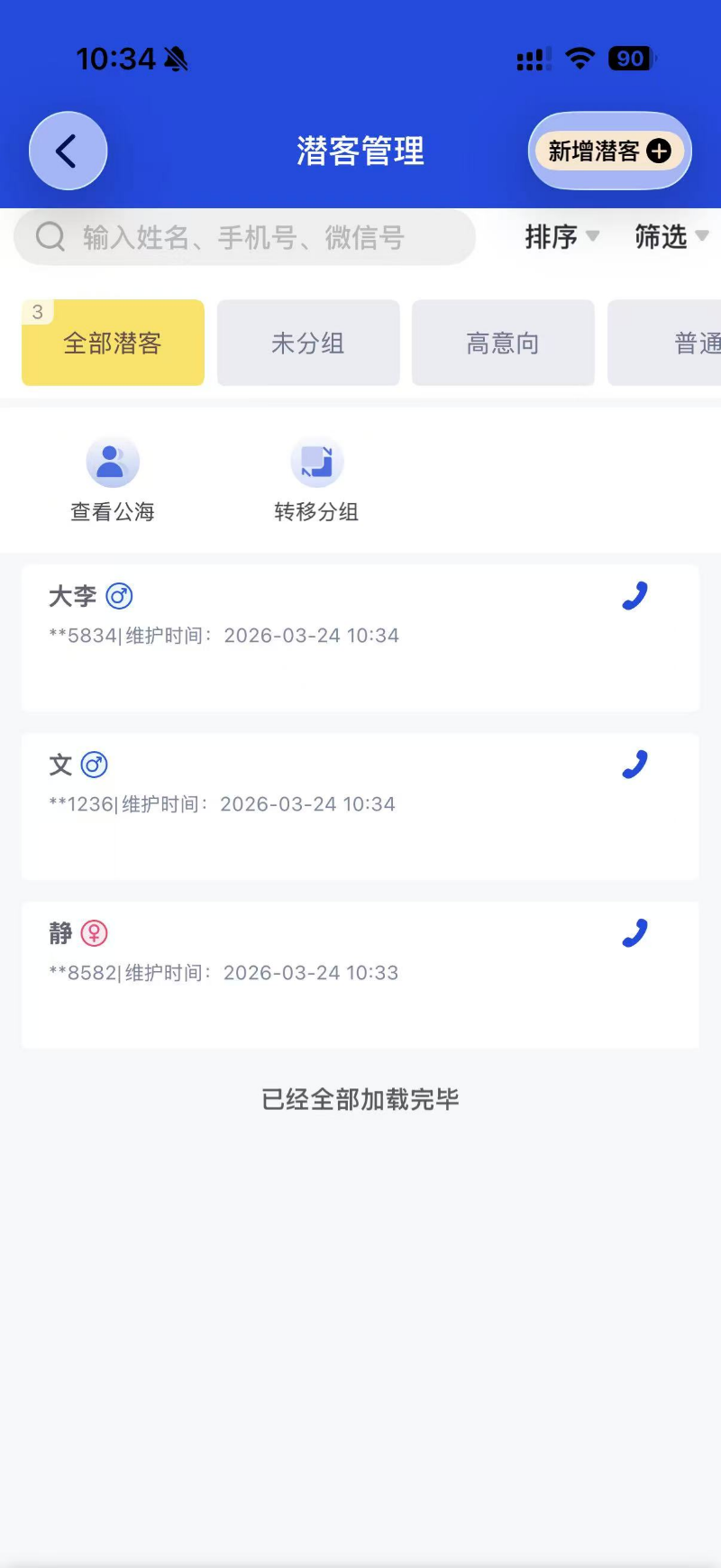This screenshot has width=721, height=1568.
Task: Open the 排序 sort dropdown
Action: (551, 236)
